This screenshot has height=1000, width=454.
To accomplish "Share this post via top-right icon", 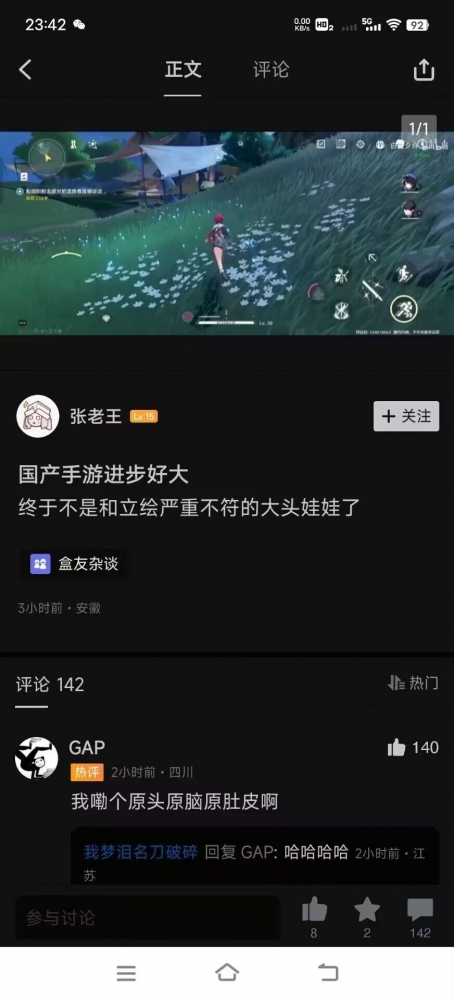I will [424, 70].
